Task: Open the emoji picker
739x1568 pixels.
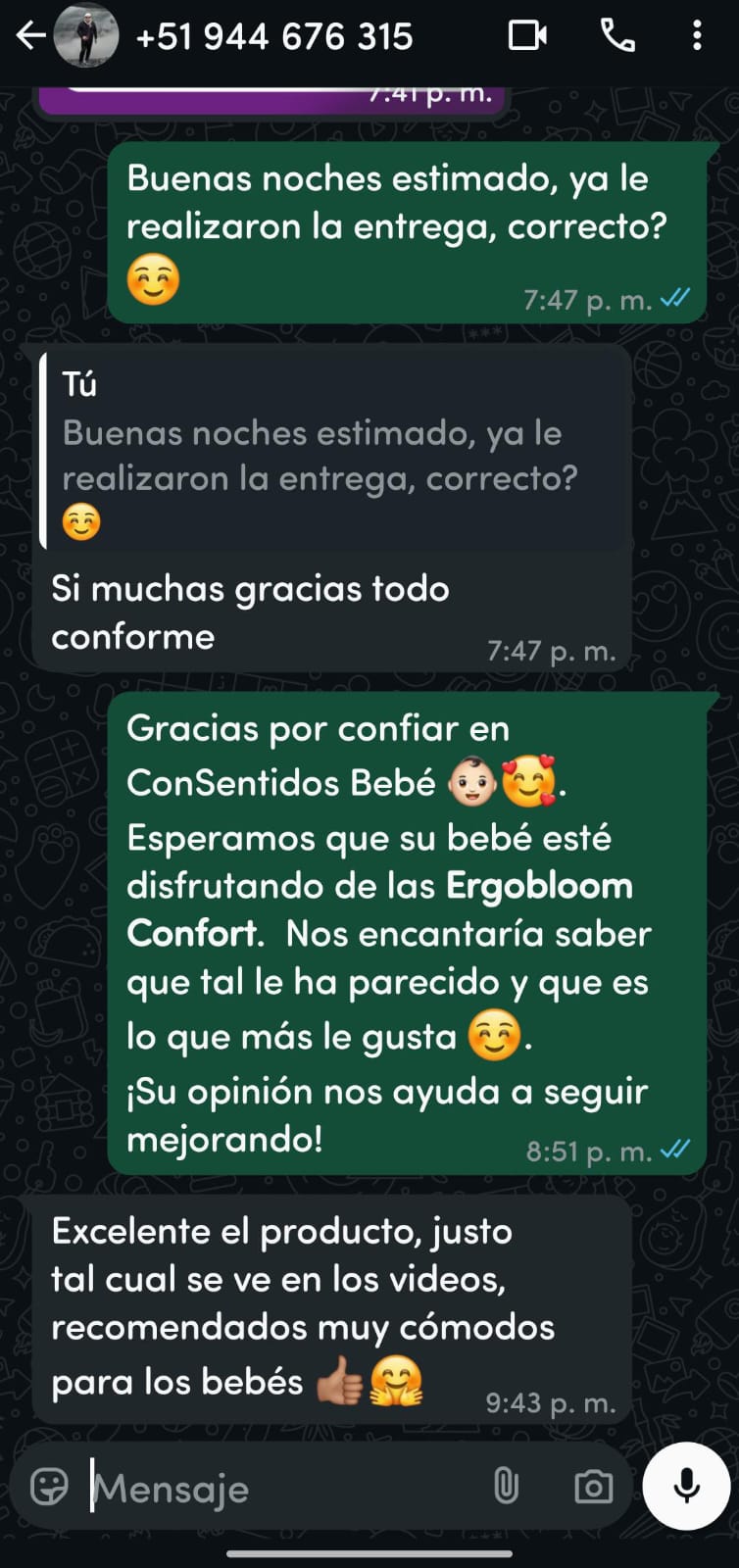Action: pyautogui.click(x=49, y=1487)
